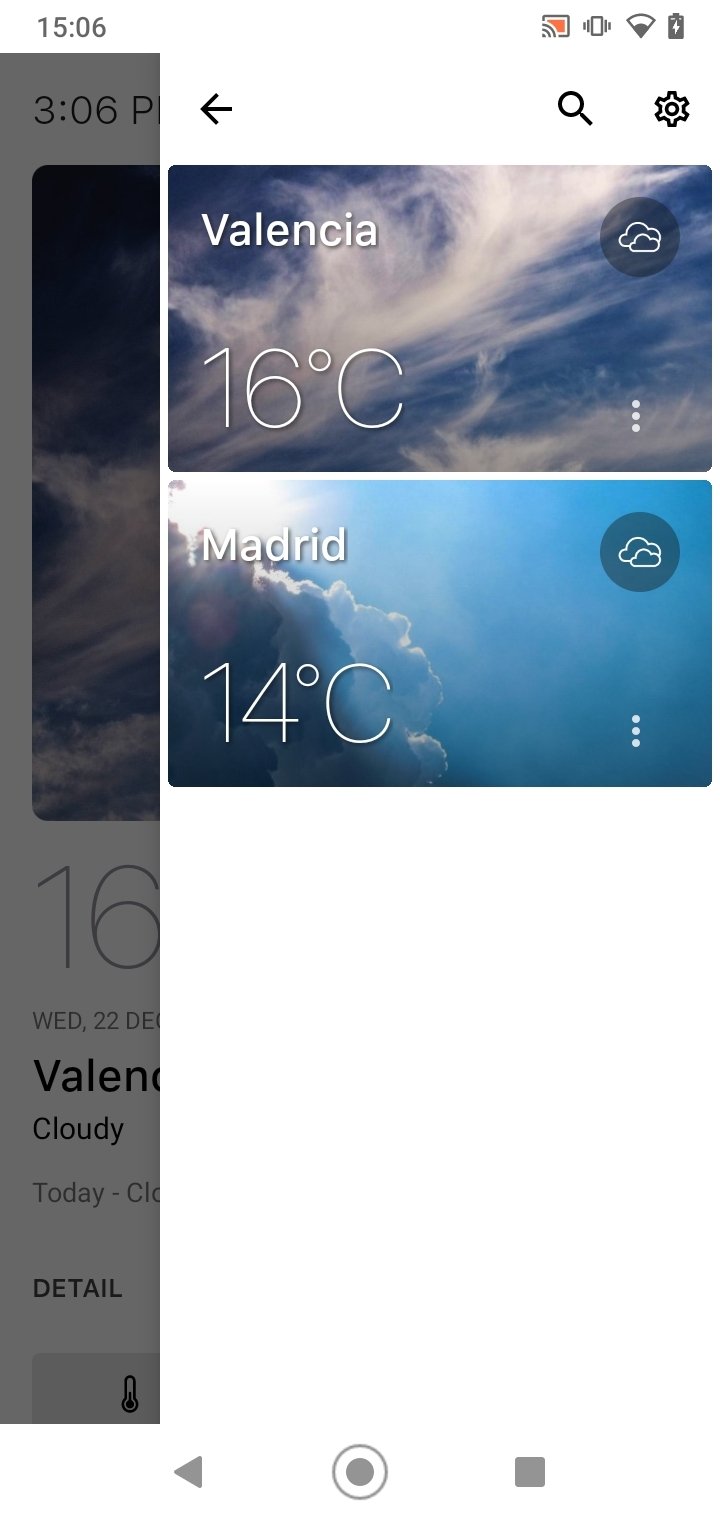Go to the system home screen
Screen dimensions: 720x1520
(360, 1471)
